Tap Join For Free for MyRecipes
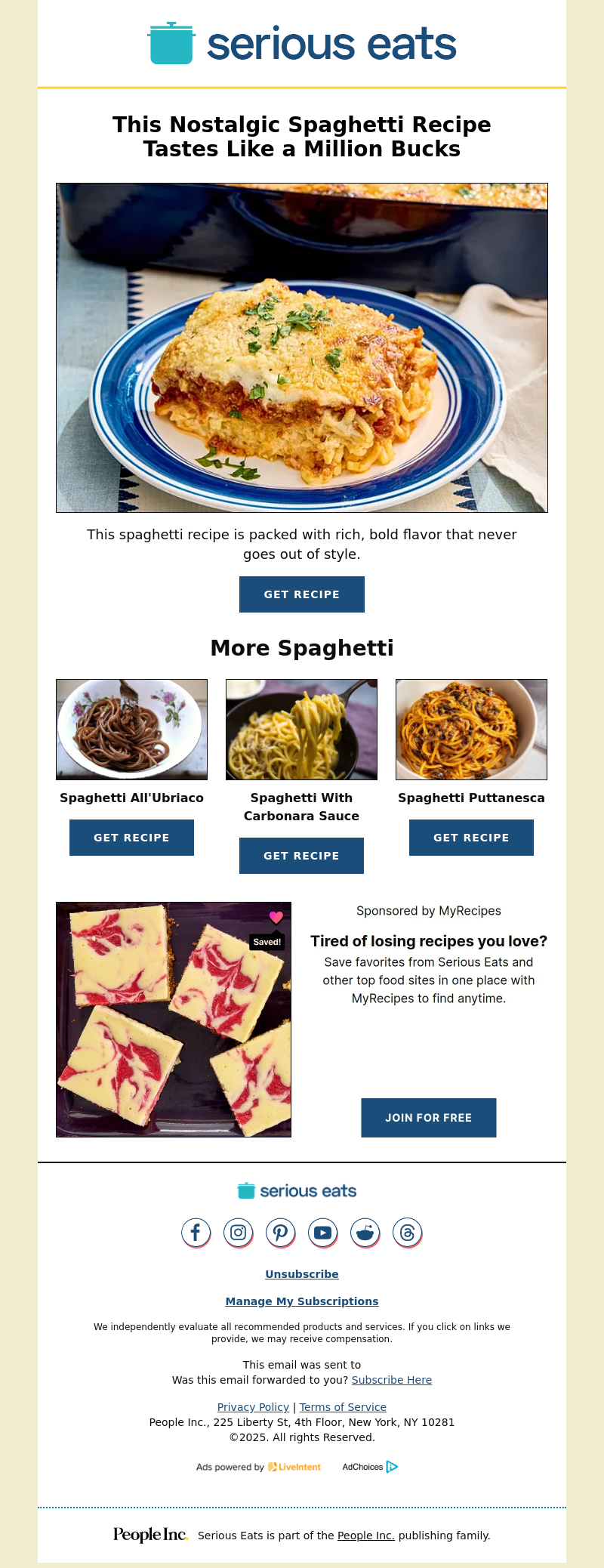This screenshot has height=1568, width=604. coord(428,1118)
